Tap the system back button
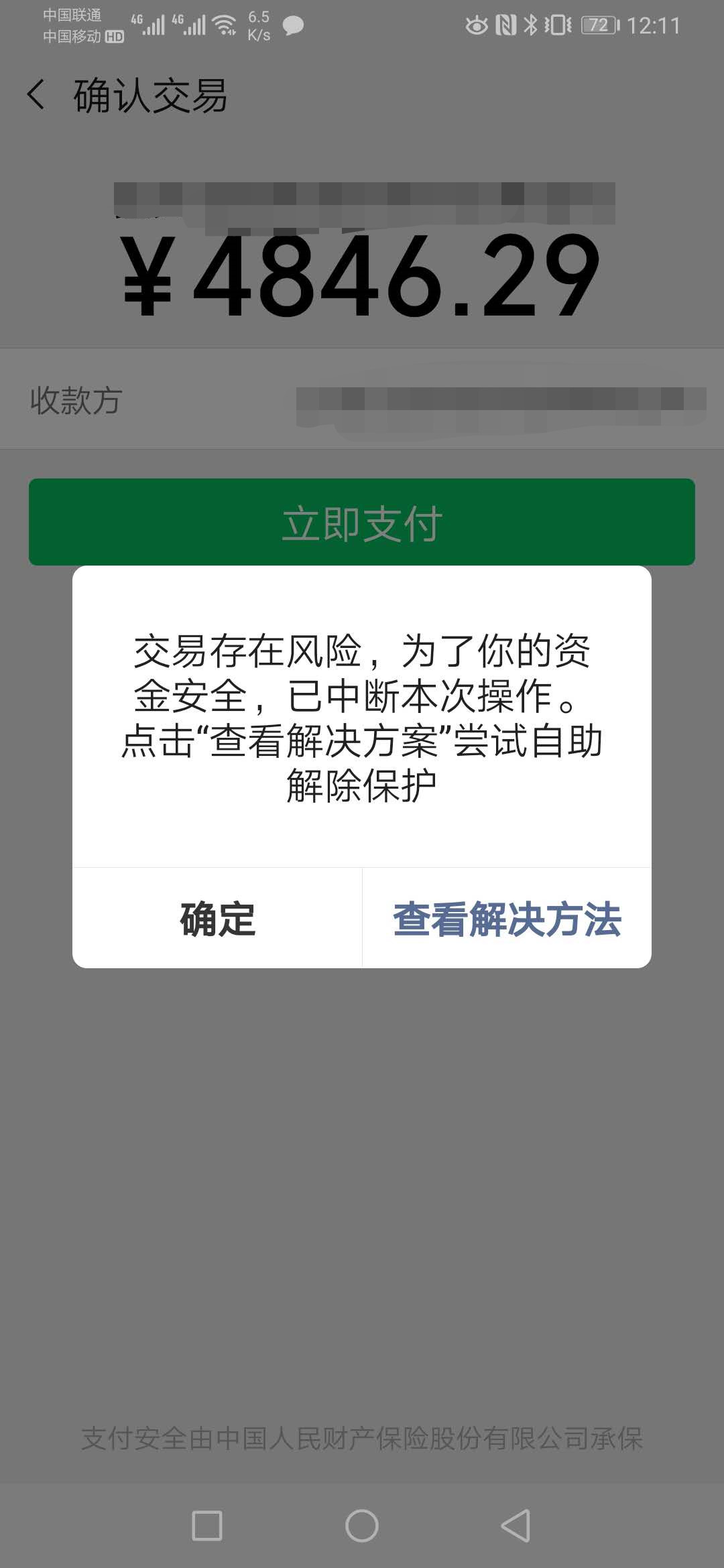This screenshot has width=724, height=1568. coord(516,1526)
